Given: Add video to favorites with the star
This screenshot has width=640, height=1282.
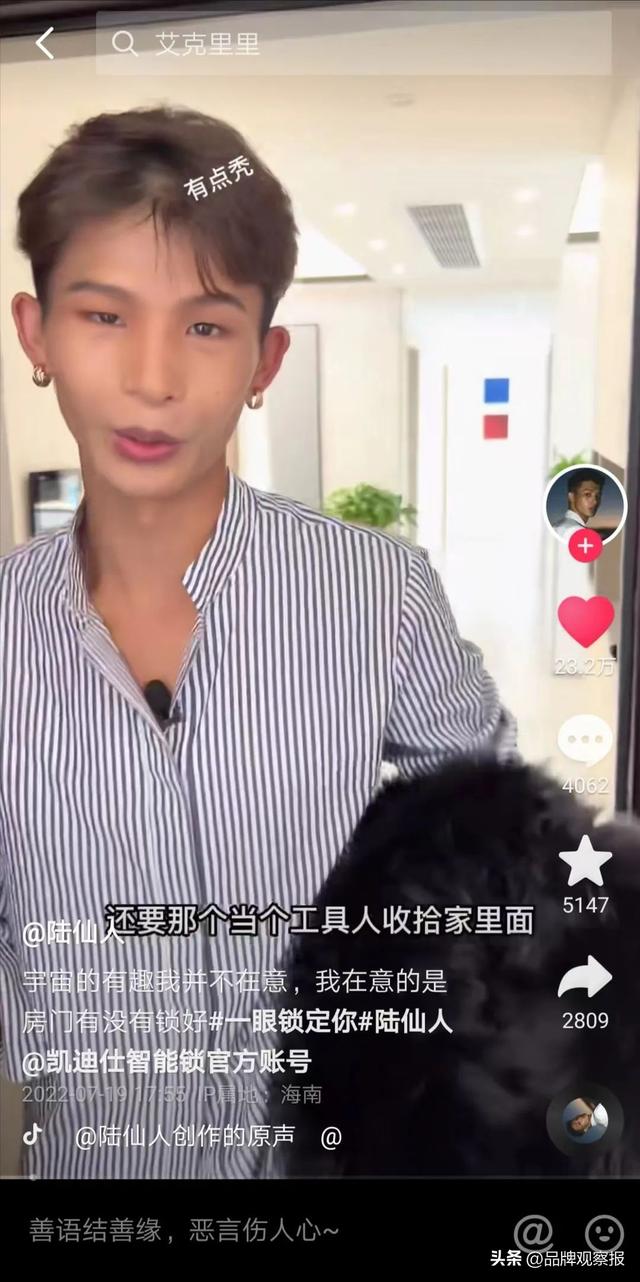Looking at the screenshot, I should click(x=585, y=861).
